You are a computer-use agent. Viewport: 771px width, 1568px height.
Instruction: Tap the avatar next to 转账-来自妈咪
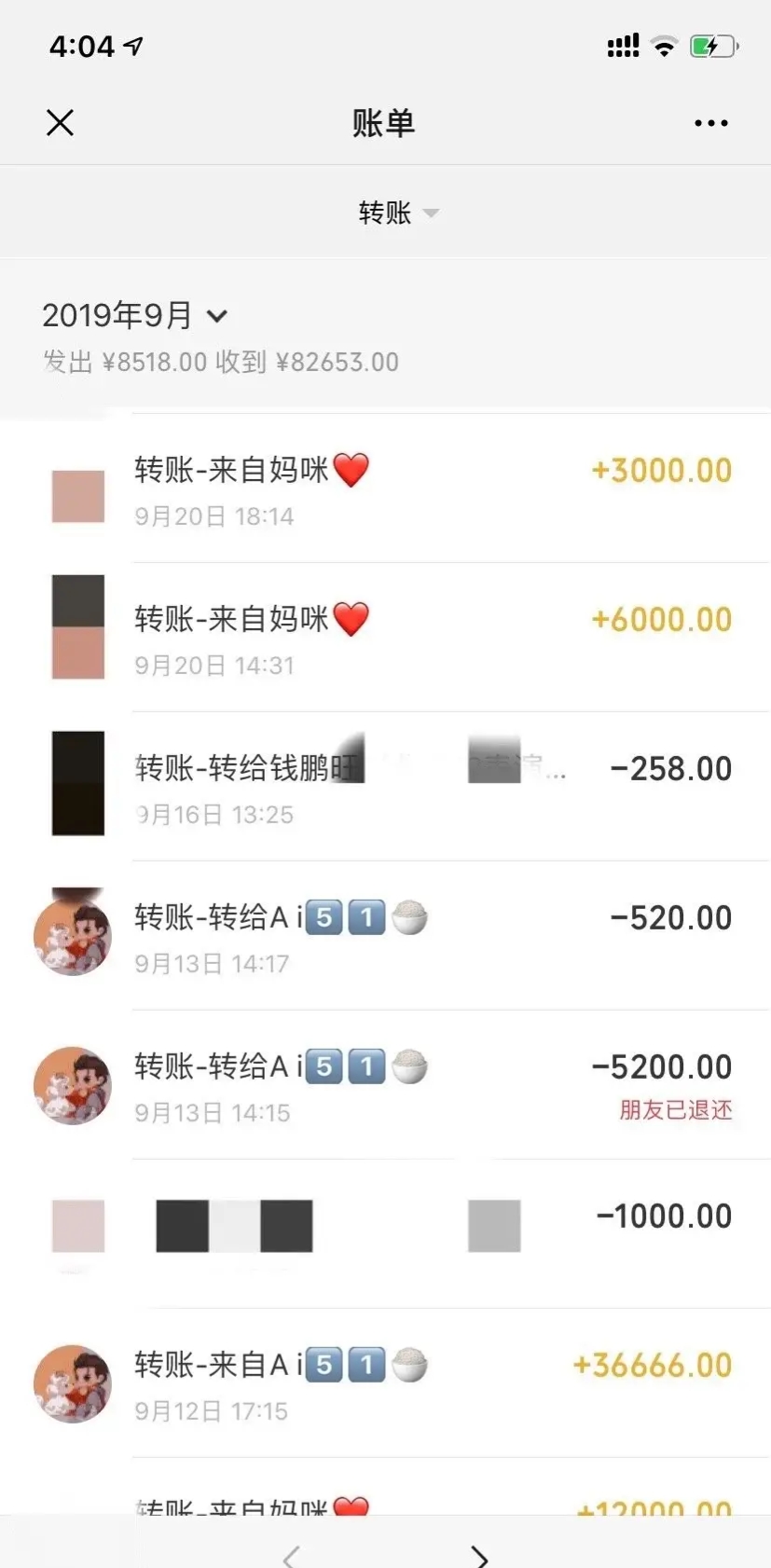77,495
